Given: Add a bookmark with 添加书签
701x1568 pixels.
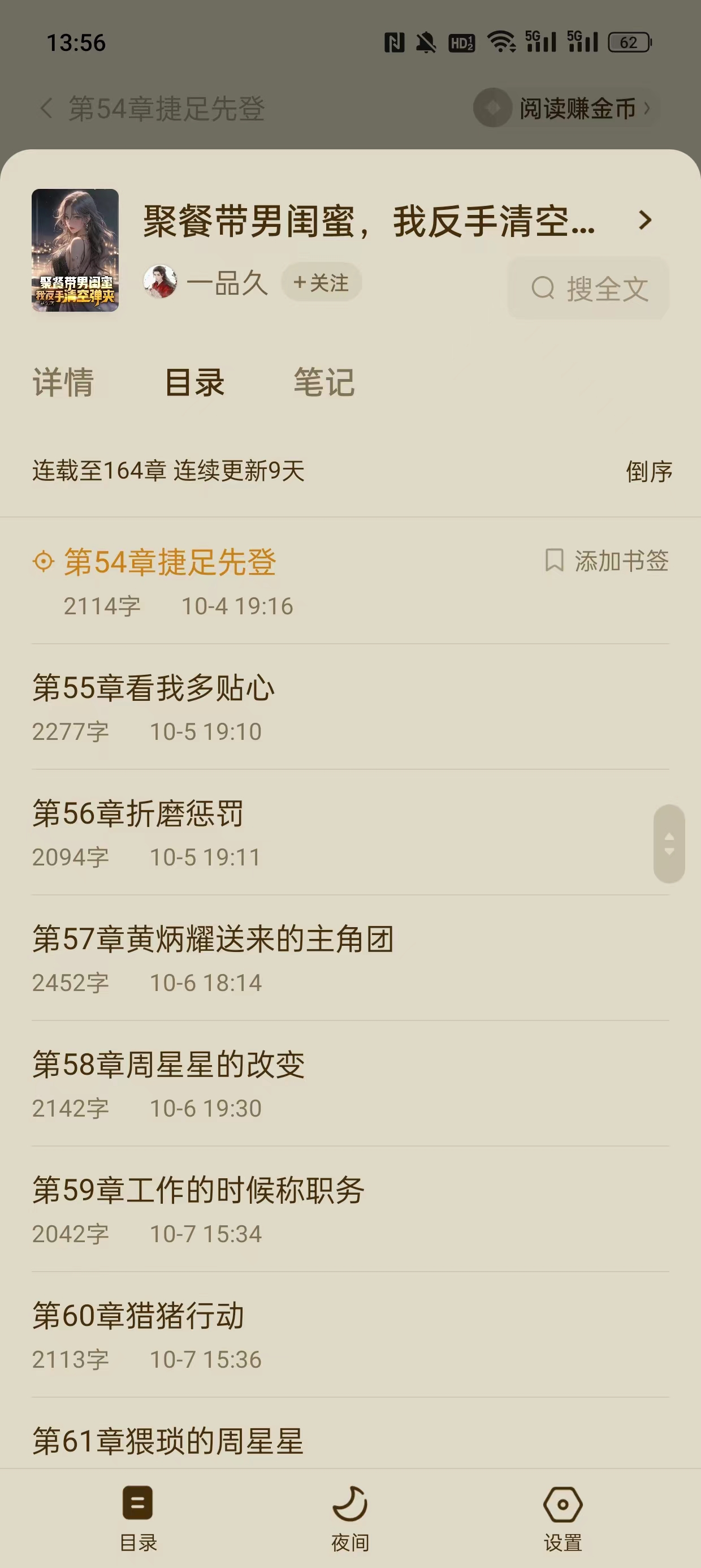Looking at the screenshot, I should (607, 561).
